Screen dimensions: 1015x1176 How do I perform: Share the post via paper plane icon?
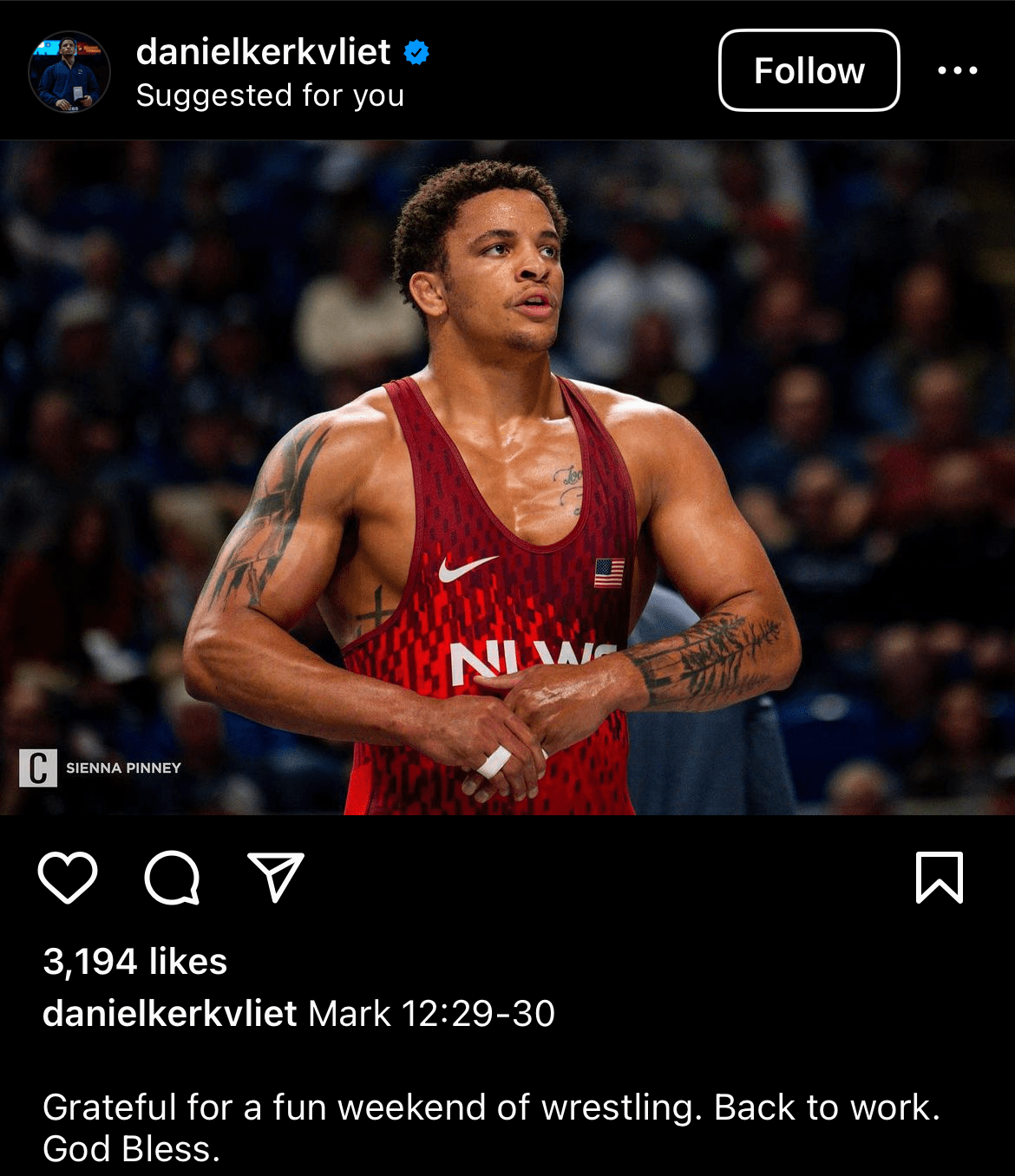coord(276,877)
